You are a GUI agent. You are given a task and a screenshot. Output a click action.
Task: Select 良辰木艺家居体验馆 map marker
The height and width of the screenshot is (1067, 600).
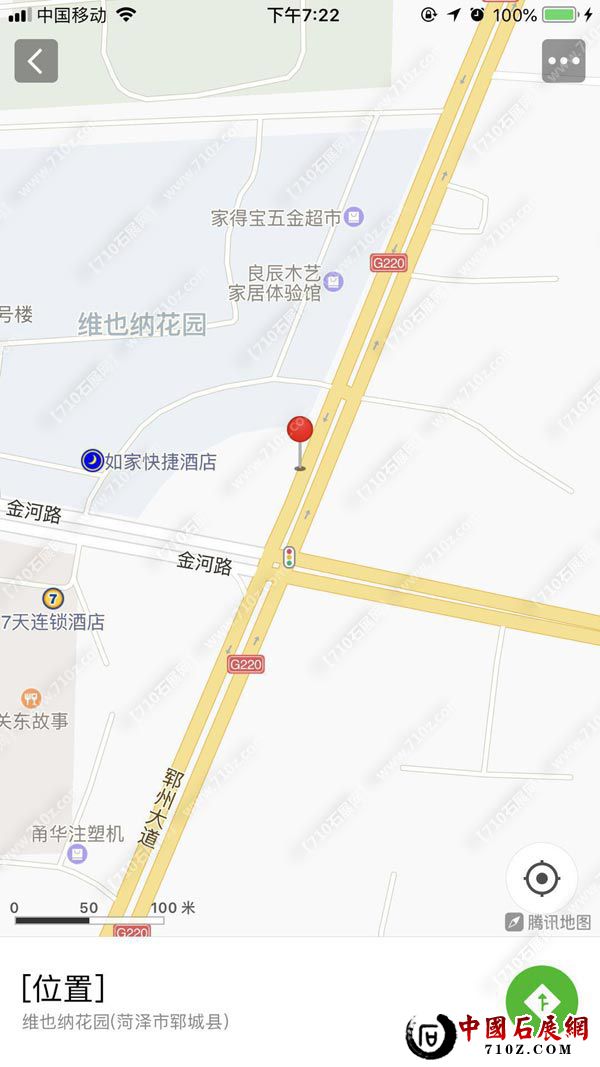point(334,282)
